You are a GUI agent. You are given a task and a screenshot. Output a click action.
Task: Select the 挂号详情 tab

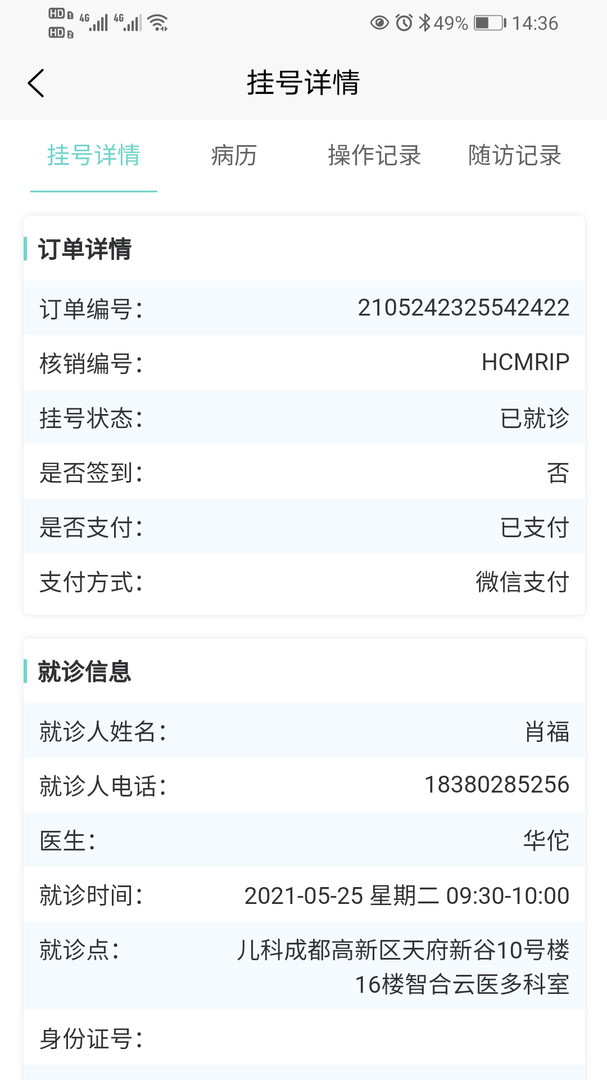[x=94, y=155]
